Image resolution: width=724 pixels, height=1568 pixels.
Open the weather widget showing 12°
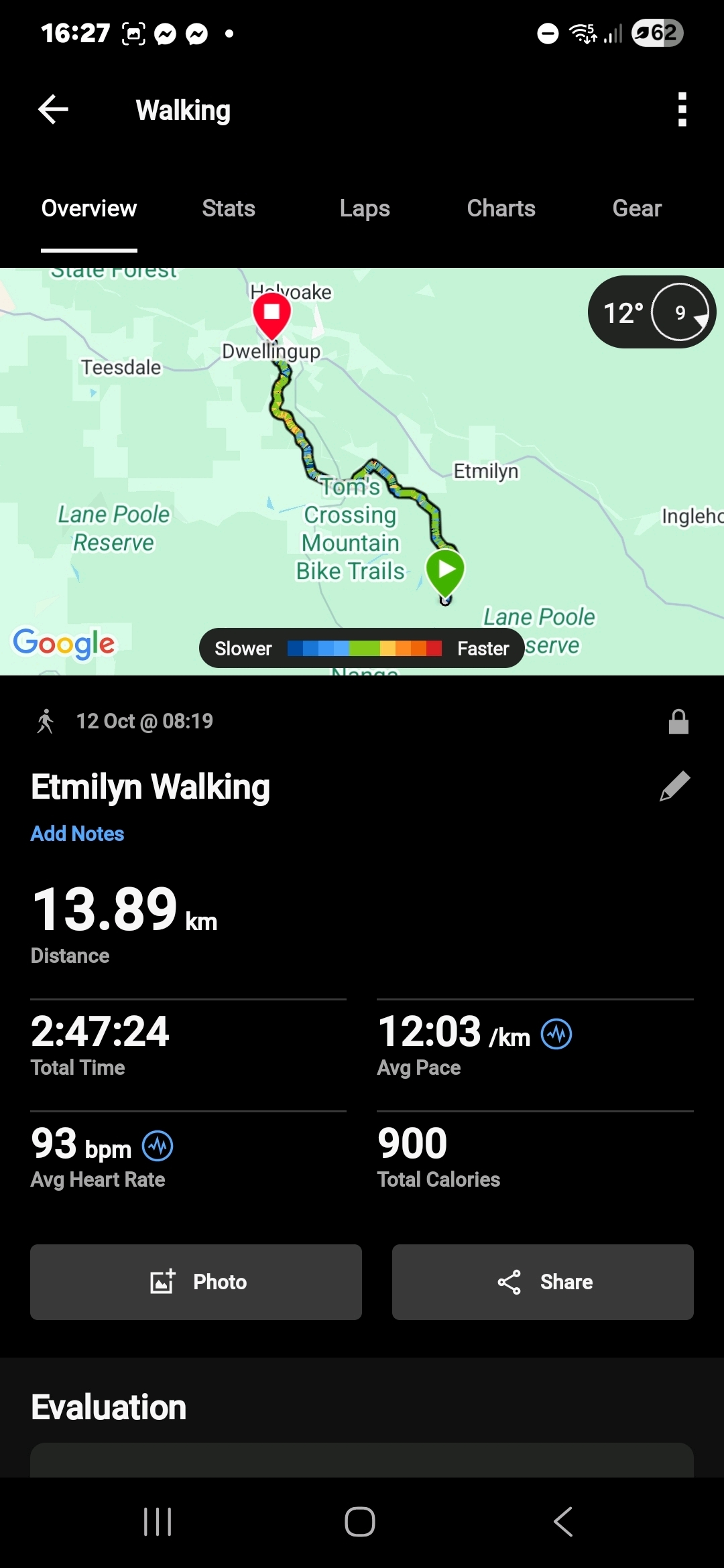(x=650, y=312)
